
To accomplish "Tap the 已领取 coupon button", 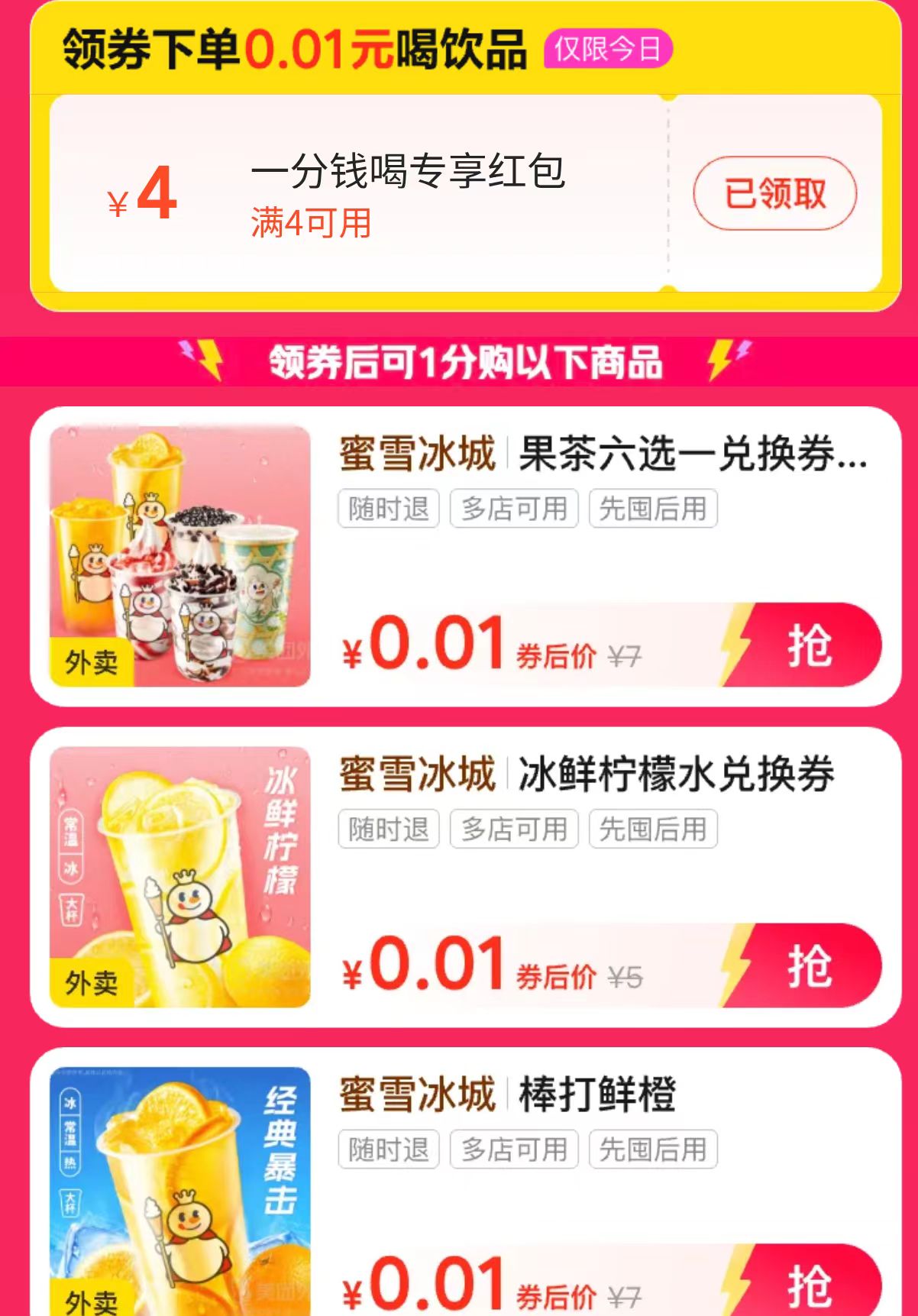I will [774, 193].
